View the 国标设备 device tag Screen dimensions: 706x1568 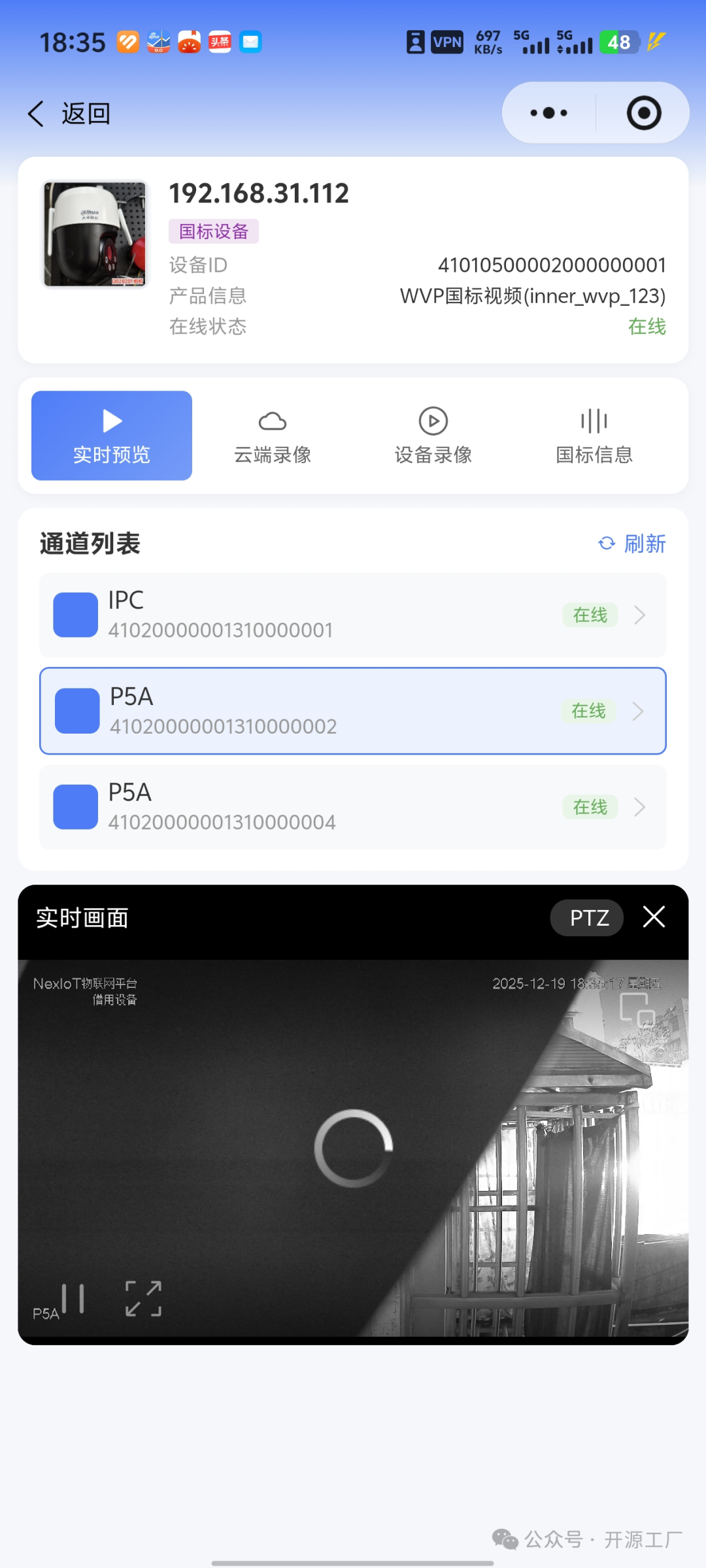(x=212, y=231)
